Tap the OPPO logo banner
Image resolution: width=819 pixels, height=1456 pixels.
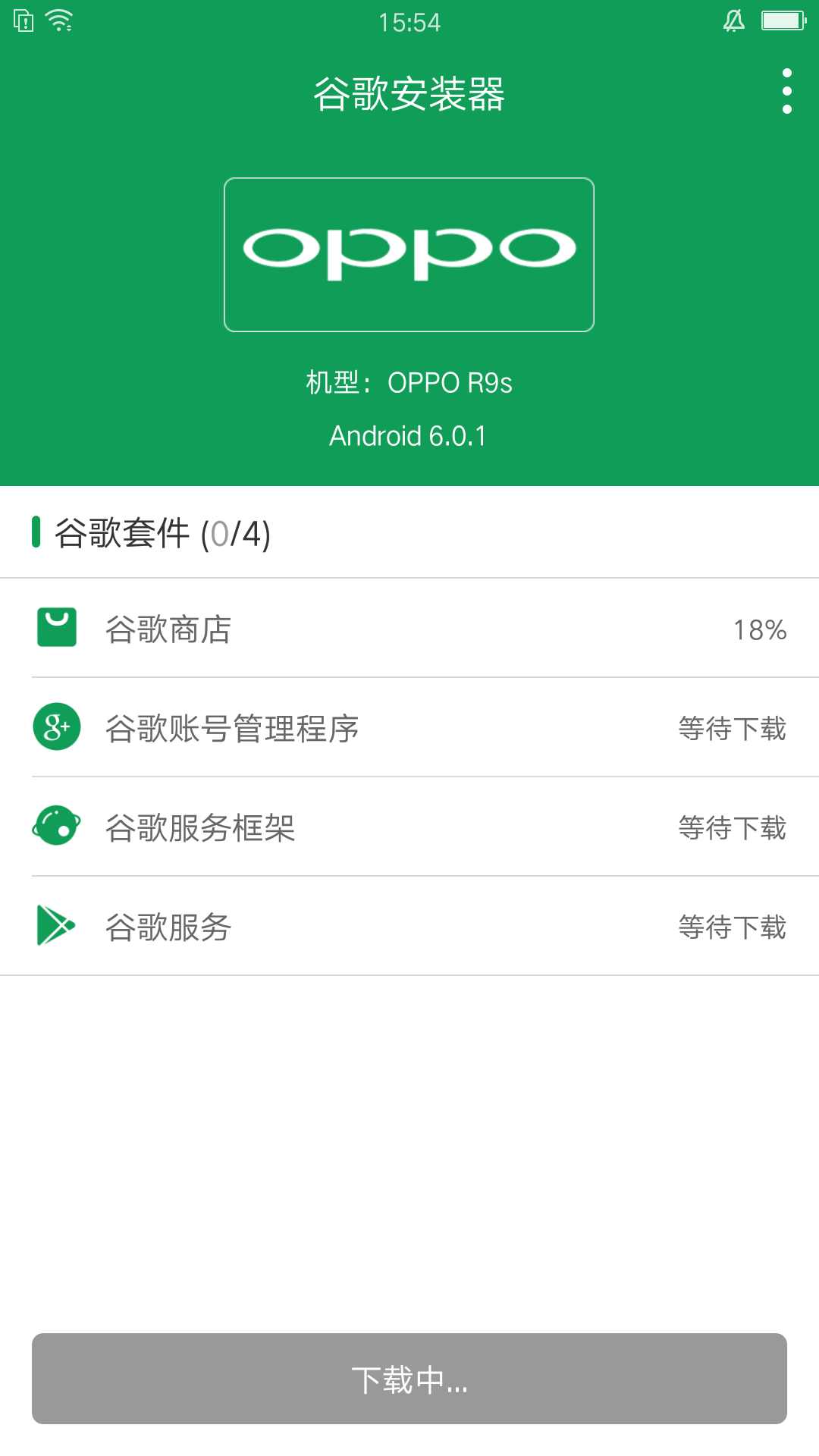pos(408,254)
